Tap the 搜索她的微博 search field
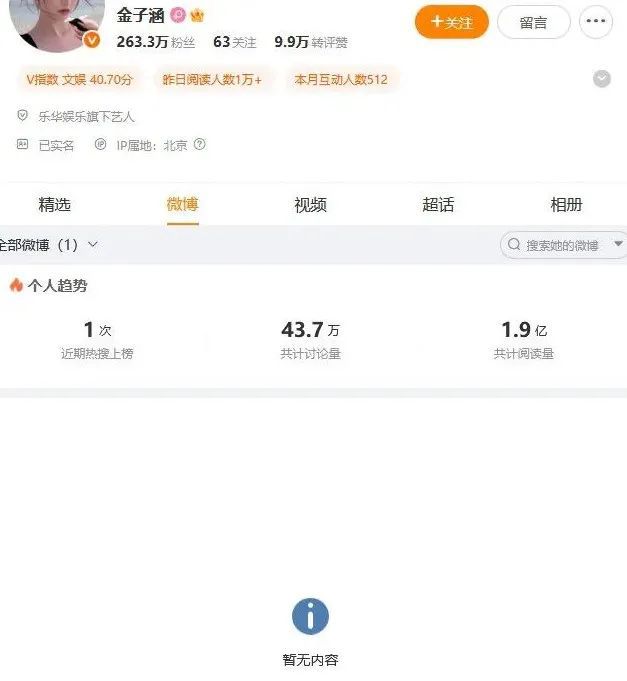Viewport: 627px width, 681px height. pyautogui.click(x=562, y=245)
